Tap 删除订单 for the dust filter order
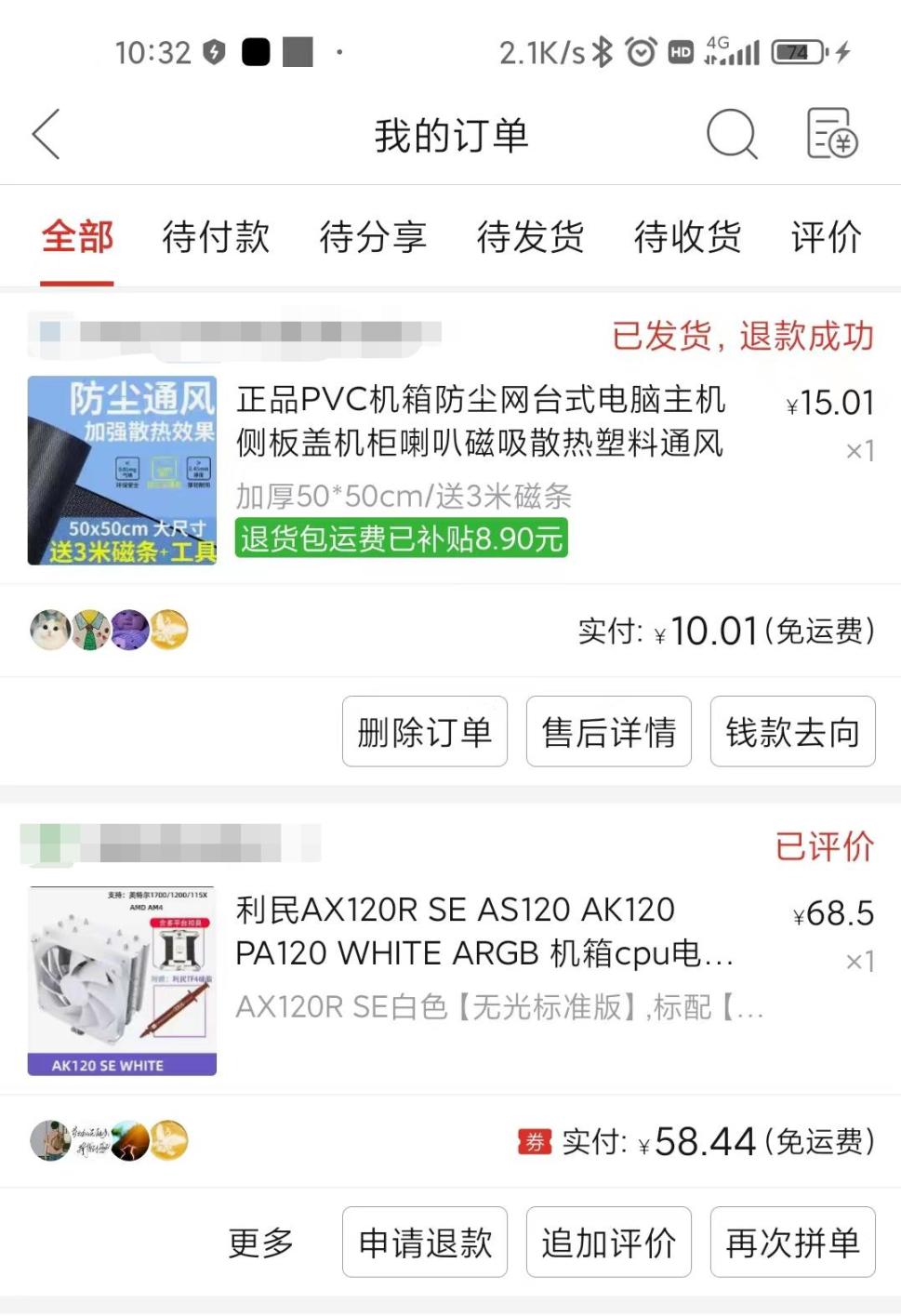Screen dimensions: 901x1316 coord(424,732)
